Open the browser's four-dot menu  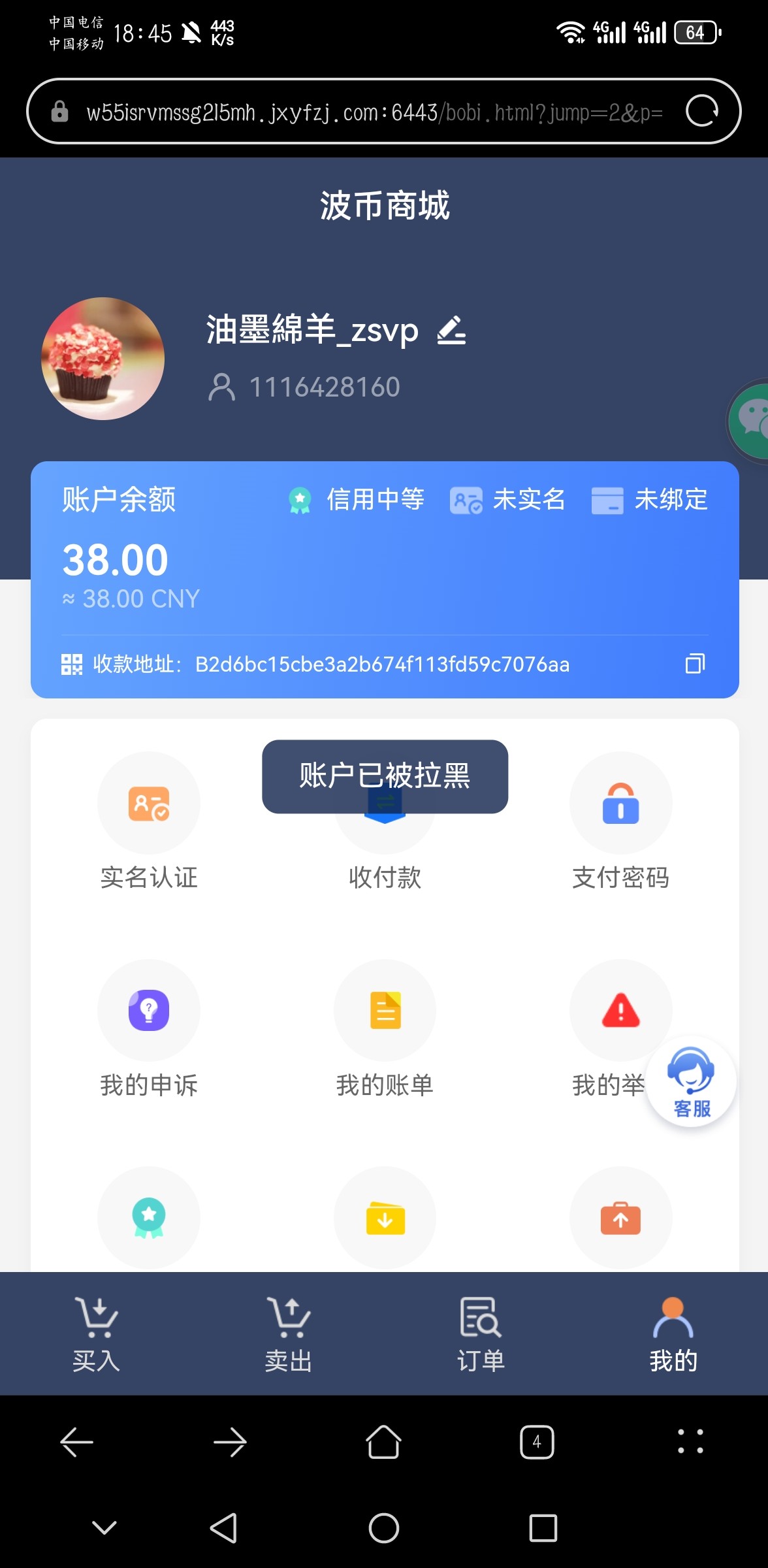(x=690, y=1442)
